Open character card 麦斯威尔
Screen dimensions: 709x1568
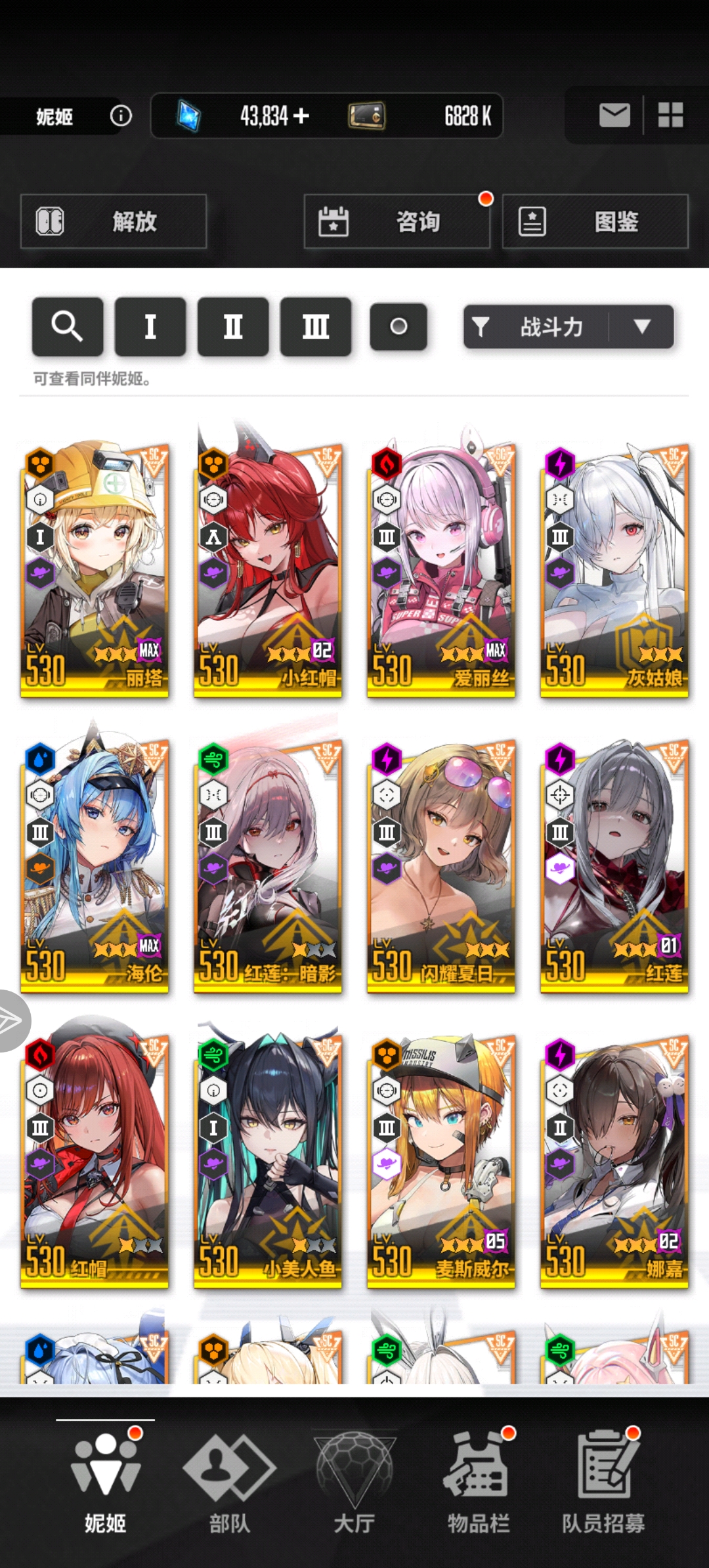pyautogui.click(x=440, y=1159)
